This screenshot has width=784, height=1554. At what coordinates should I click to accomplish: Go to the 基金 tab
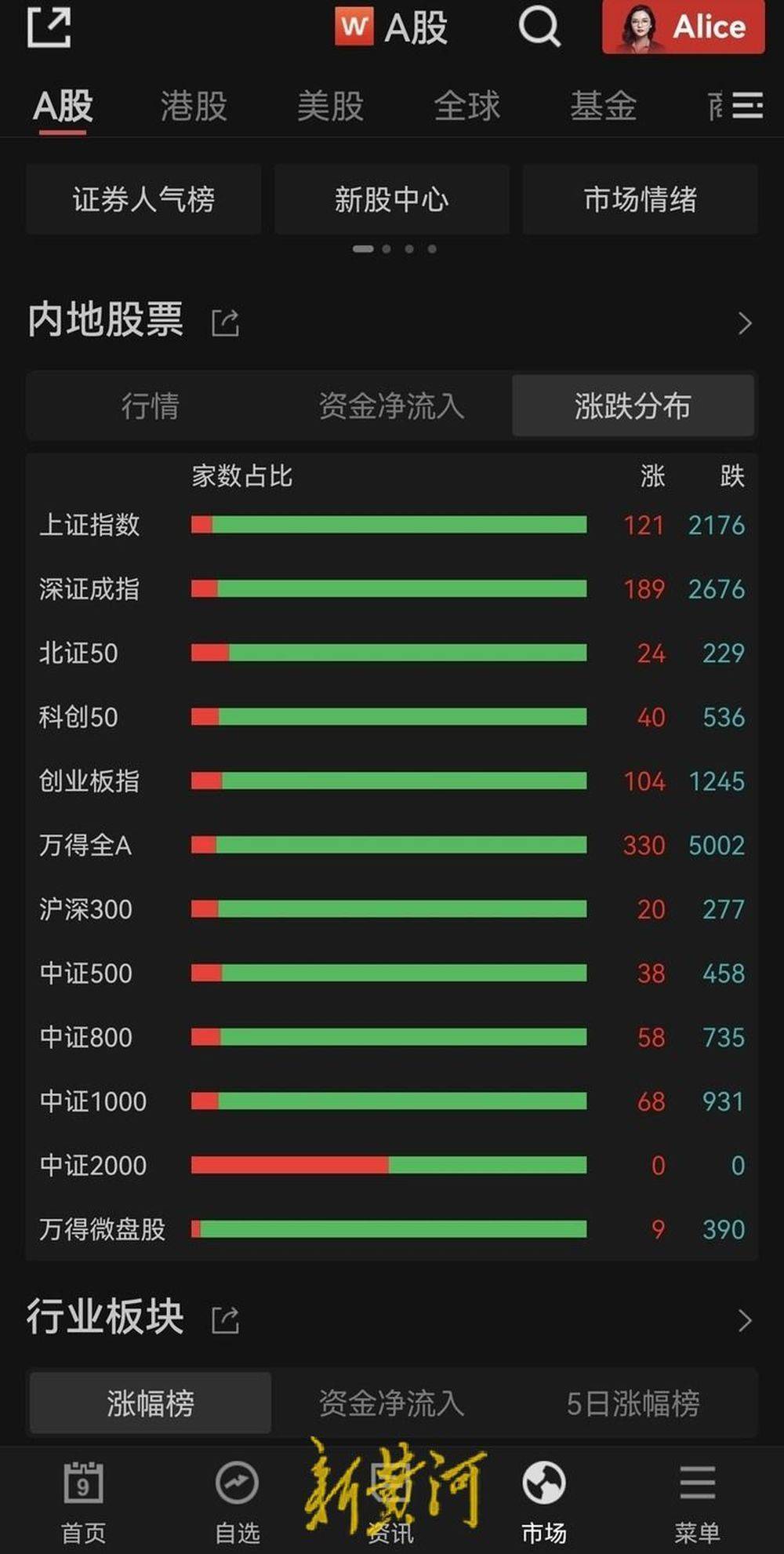(603, 106)
